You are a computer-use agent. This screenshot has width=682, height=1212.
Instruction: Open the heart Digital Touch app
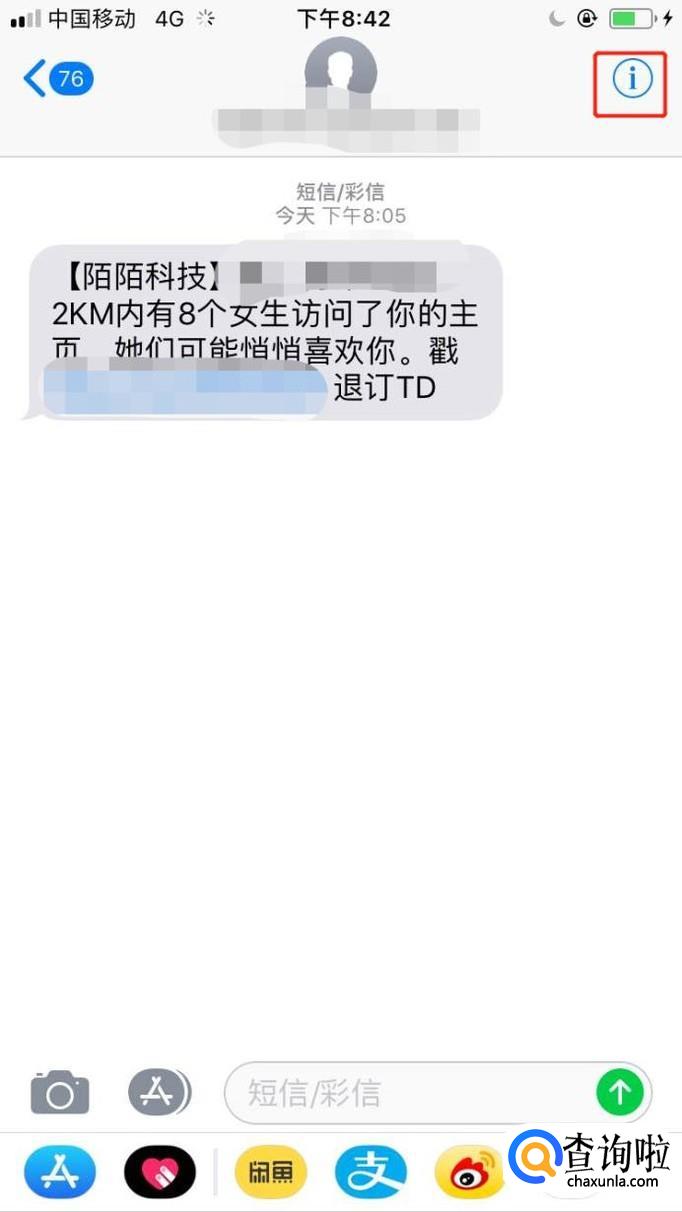coord(160,1172)
